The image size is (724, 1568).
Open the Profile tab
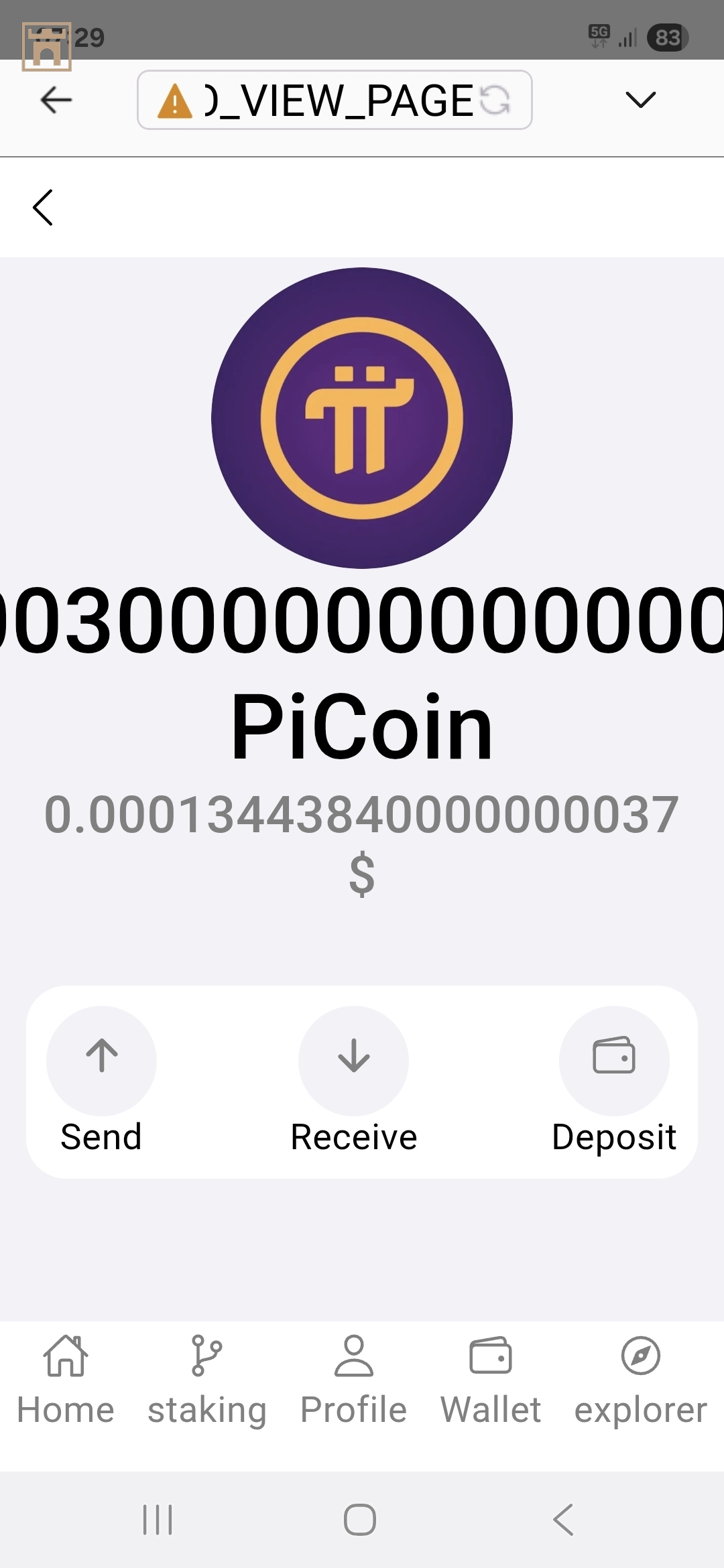click(353, 1380)
